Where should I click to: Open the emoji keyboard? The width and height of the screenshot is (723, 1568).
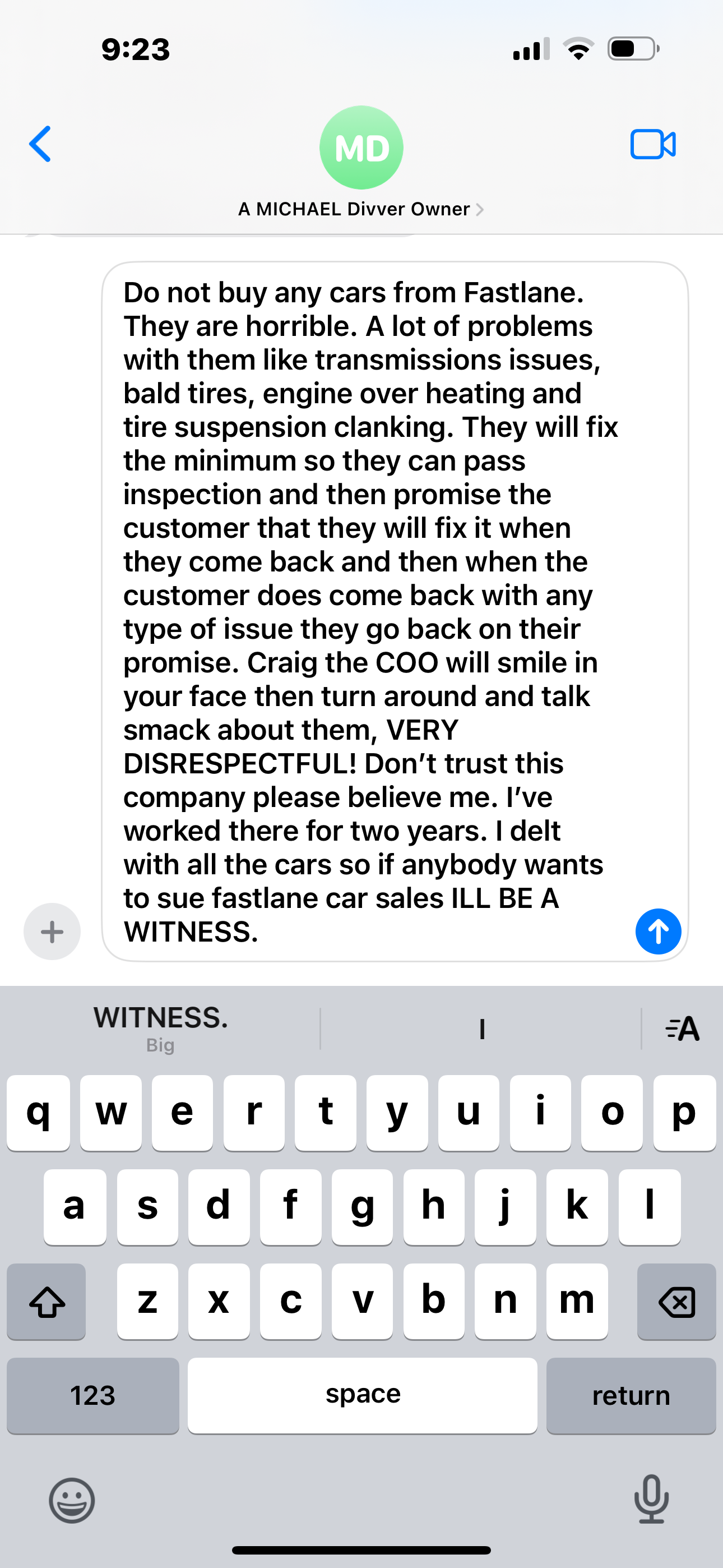[x=72, y=1501]
